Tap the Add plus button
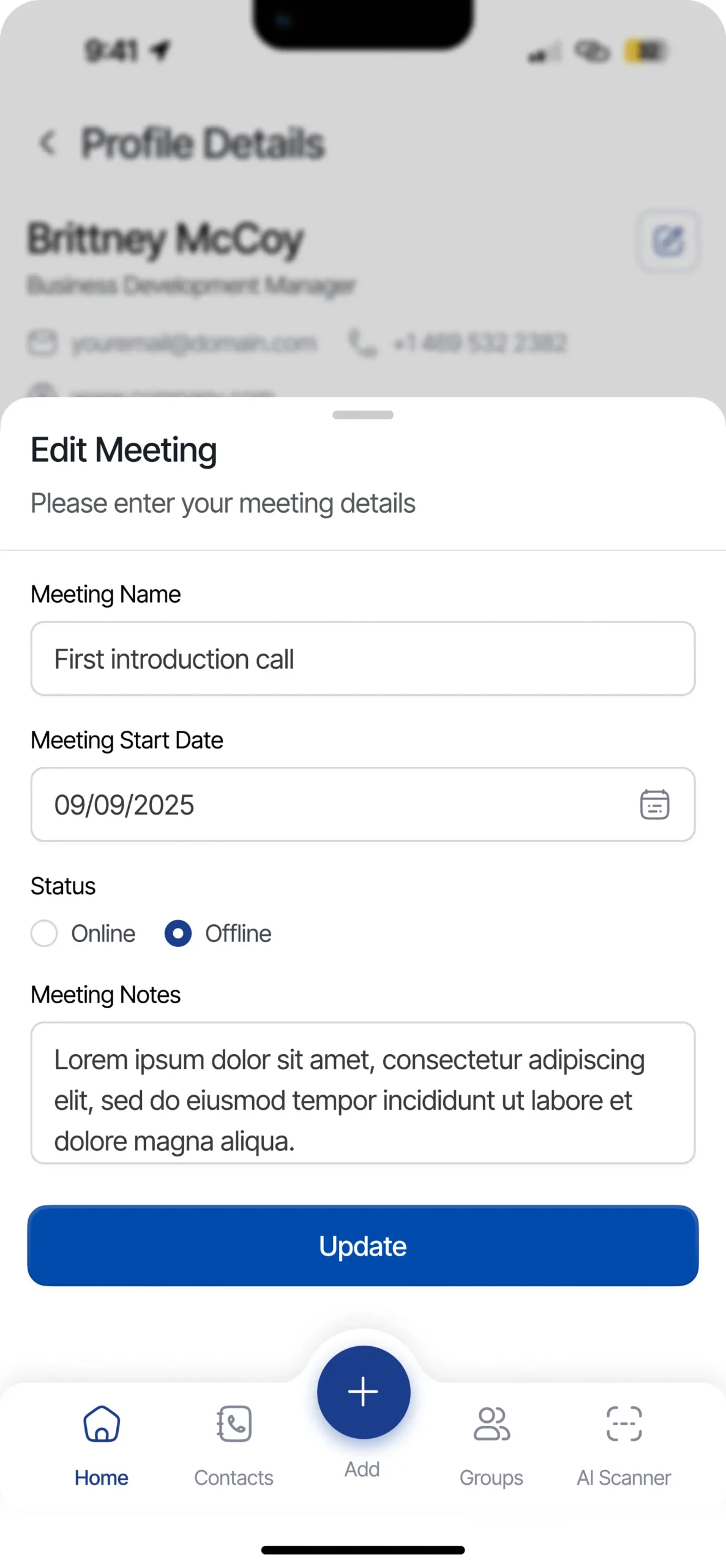 click(363, 1392)
